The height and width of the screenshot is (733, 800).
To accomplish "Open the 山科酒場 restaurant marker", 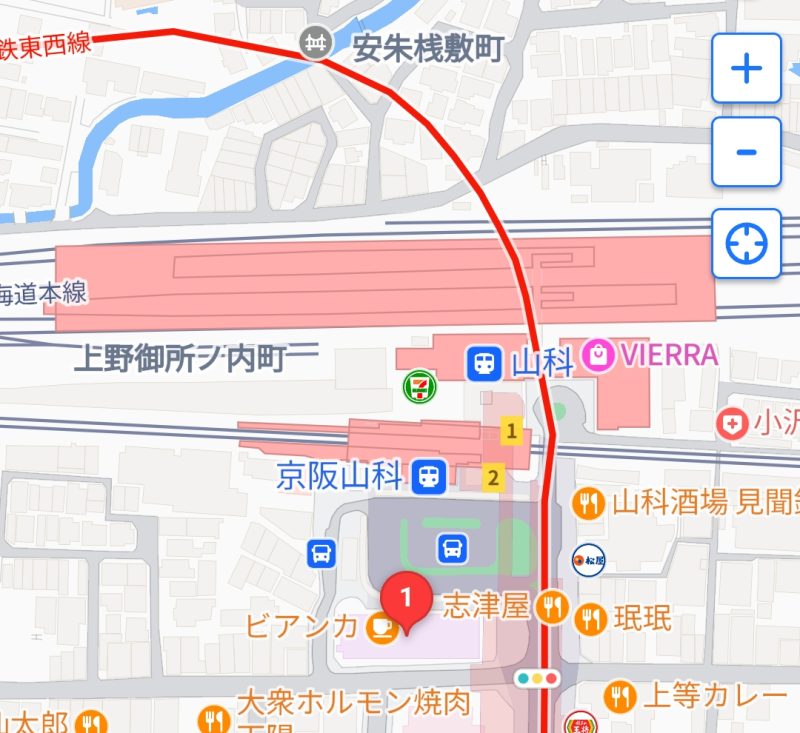I will tap(588, 502).
